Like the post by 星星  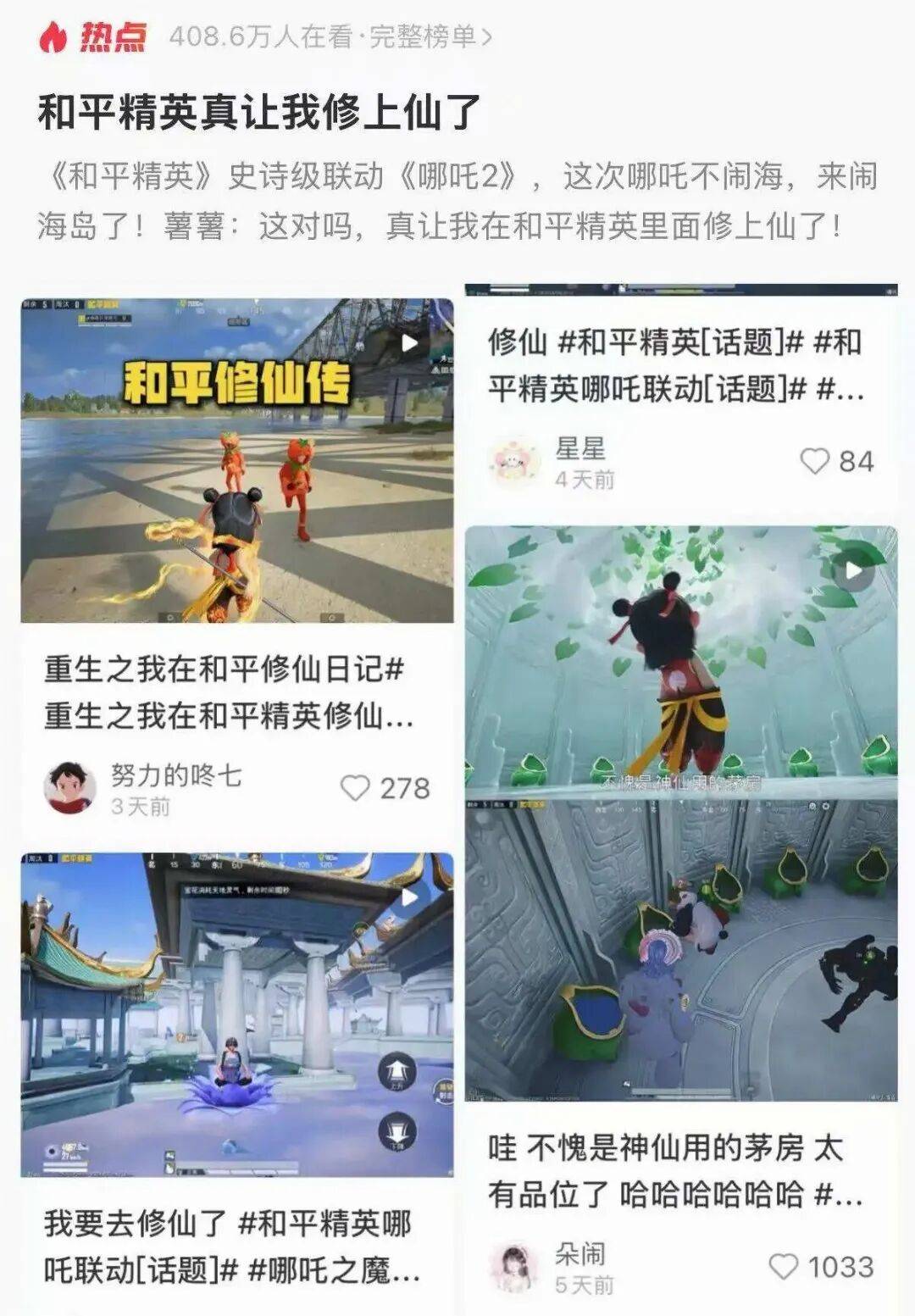815,462
